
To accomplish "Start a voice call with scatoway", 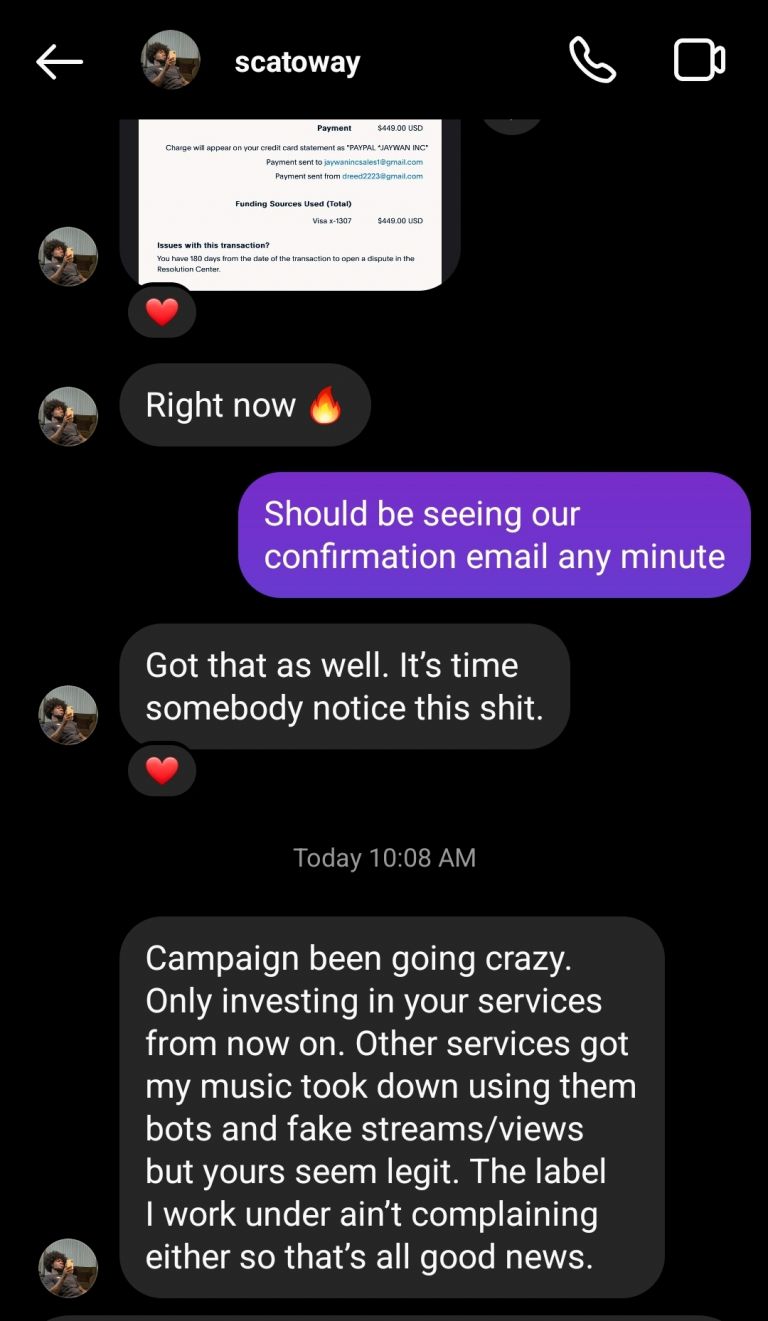I will (592, 61).
